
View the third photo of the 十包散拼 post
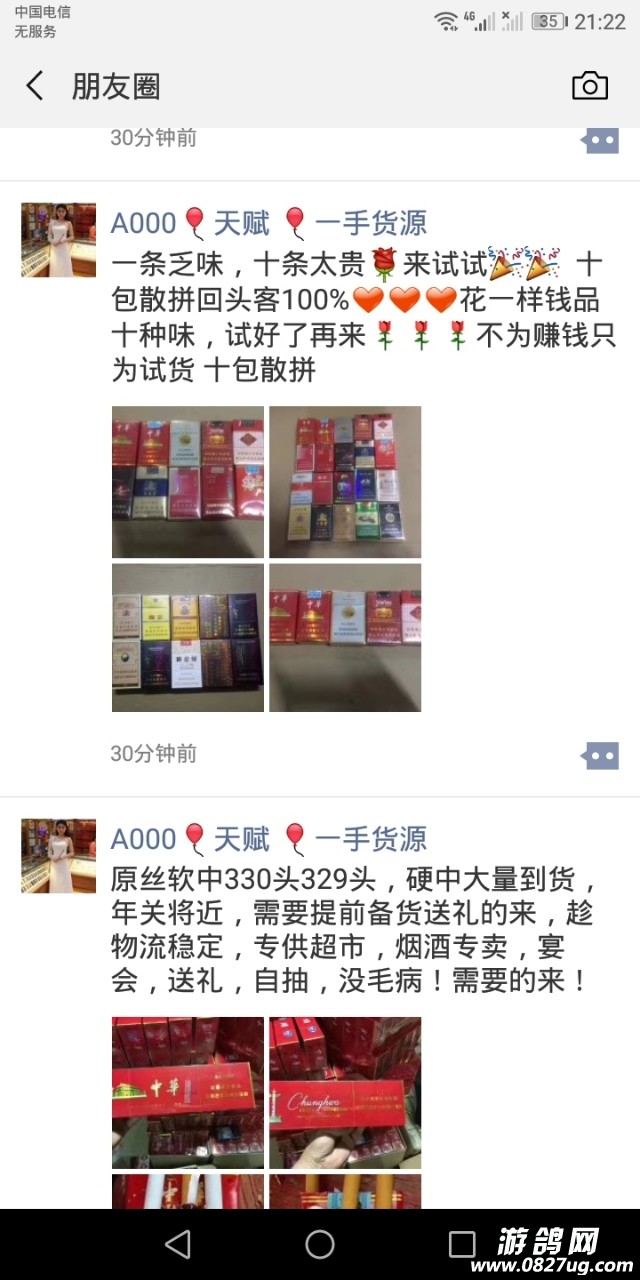tap(188, 638)
